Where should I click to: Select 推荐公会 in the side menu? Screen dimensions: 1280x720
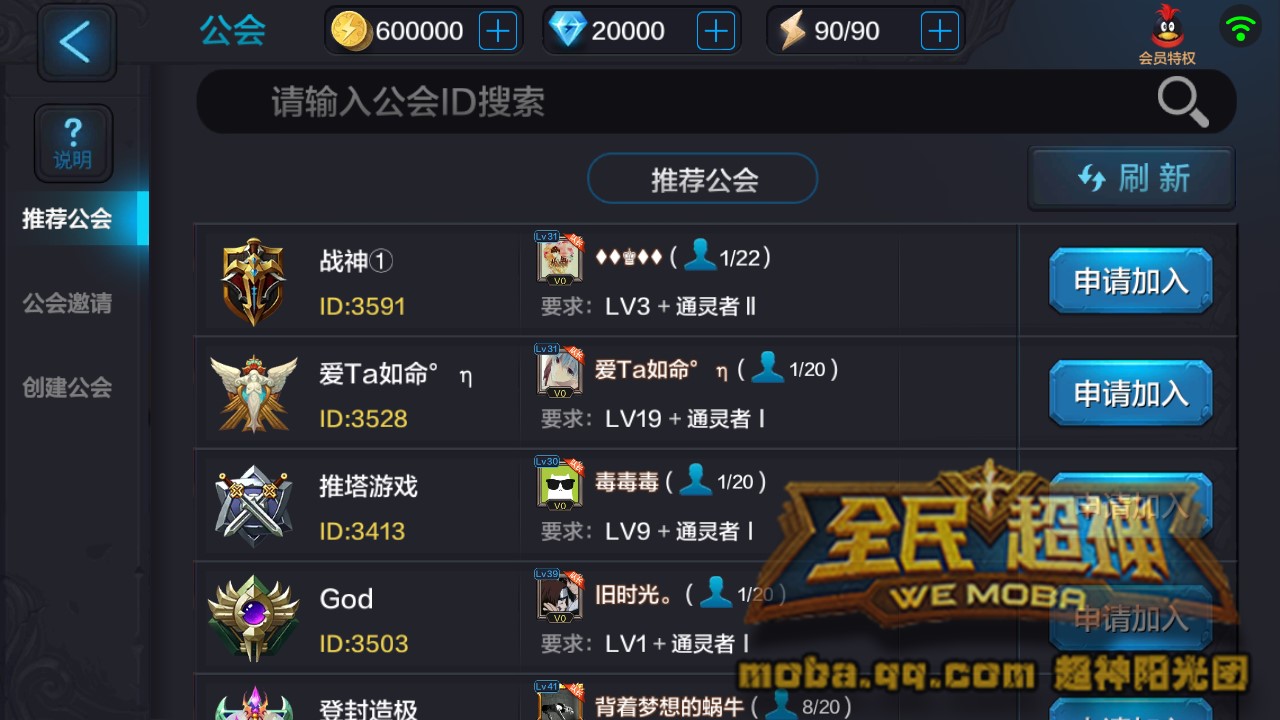click(x=68, y=219)
